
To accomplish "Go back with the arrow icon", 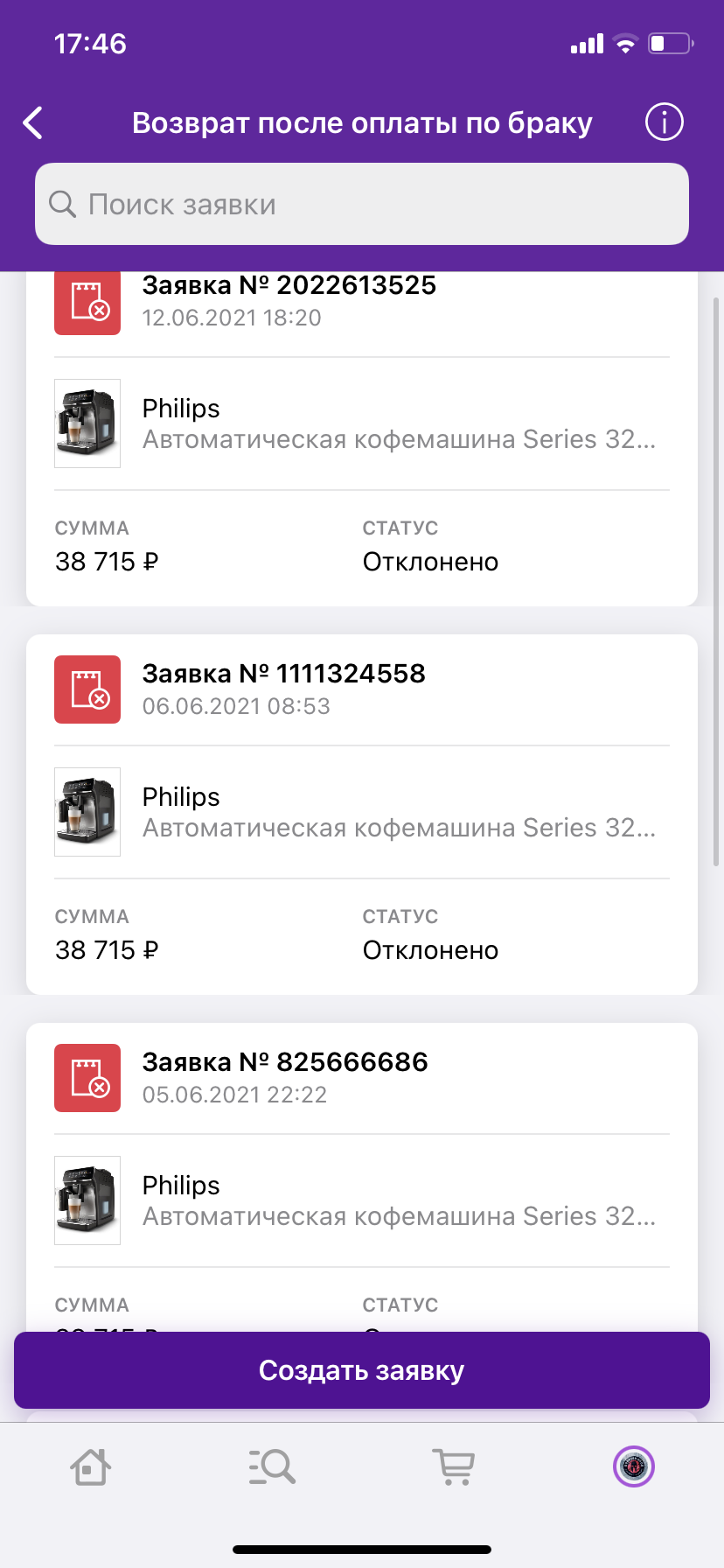I will [33, 122].
